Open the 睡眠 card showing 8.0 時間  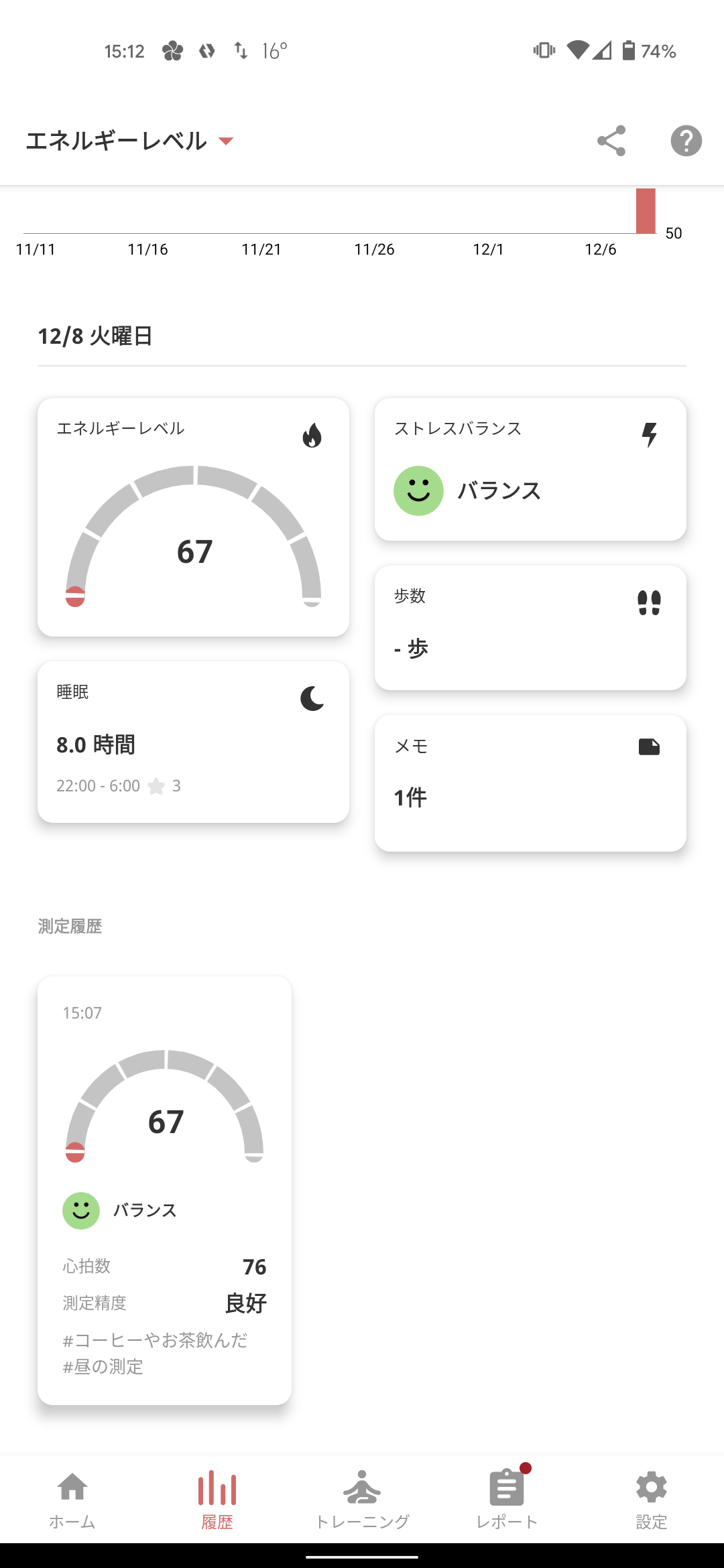pos(193,742)
